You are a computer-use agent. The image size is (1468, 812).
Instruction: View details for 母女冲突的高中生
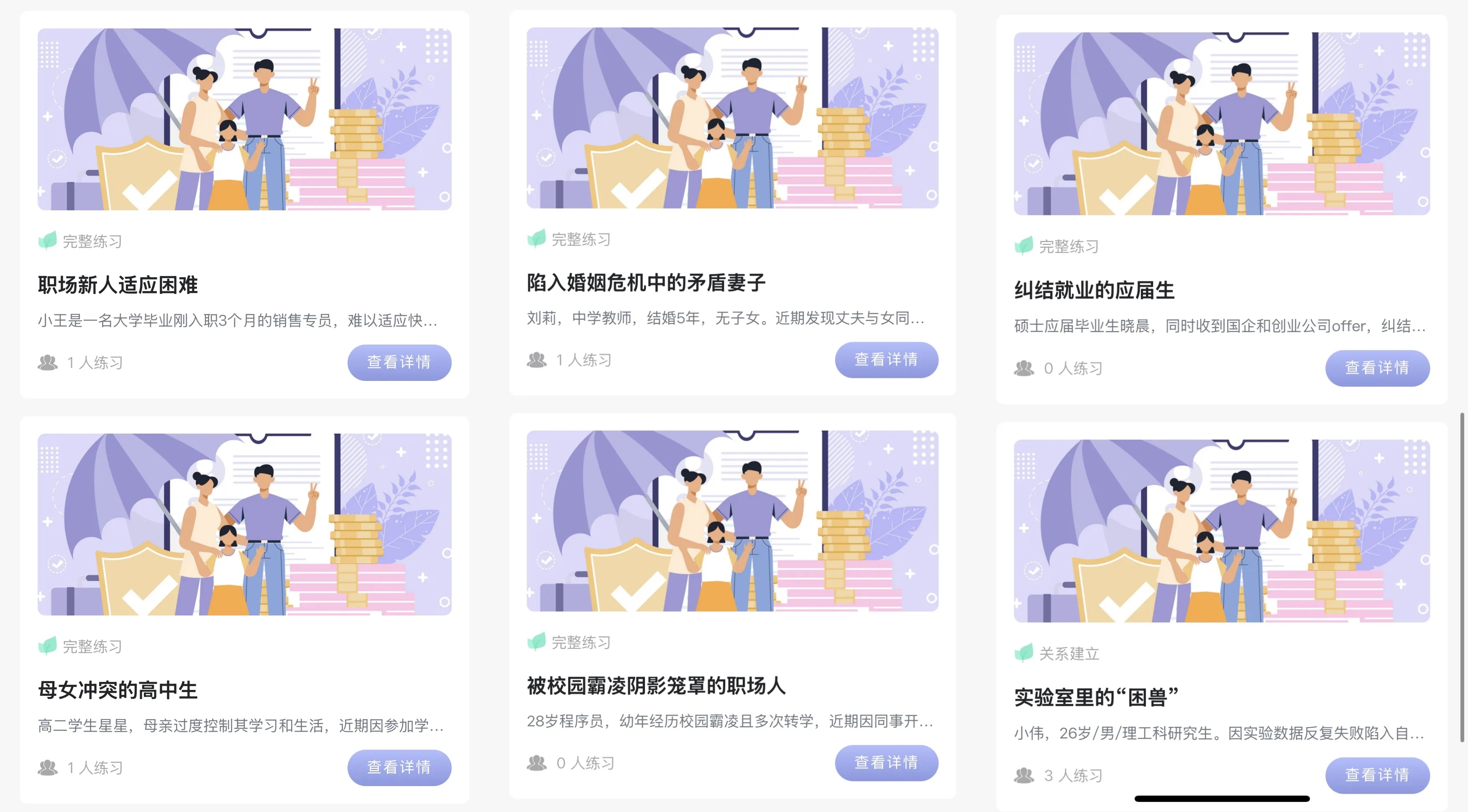tap(399, 767)
